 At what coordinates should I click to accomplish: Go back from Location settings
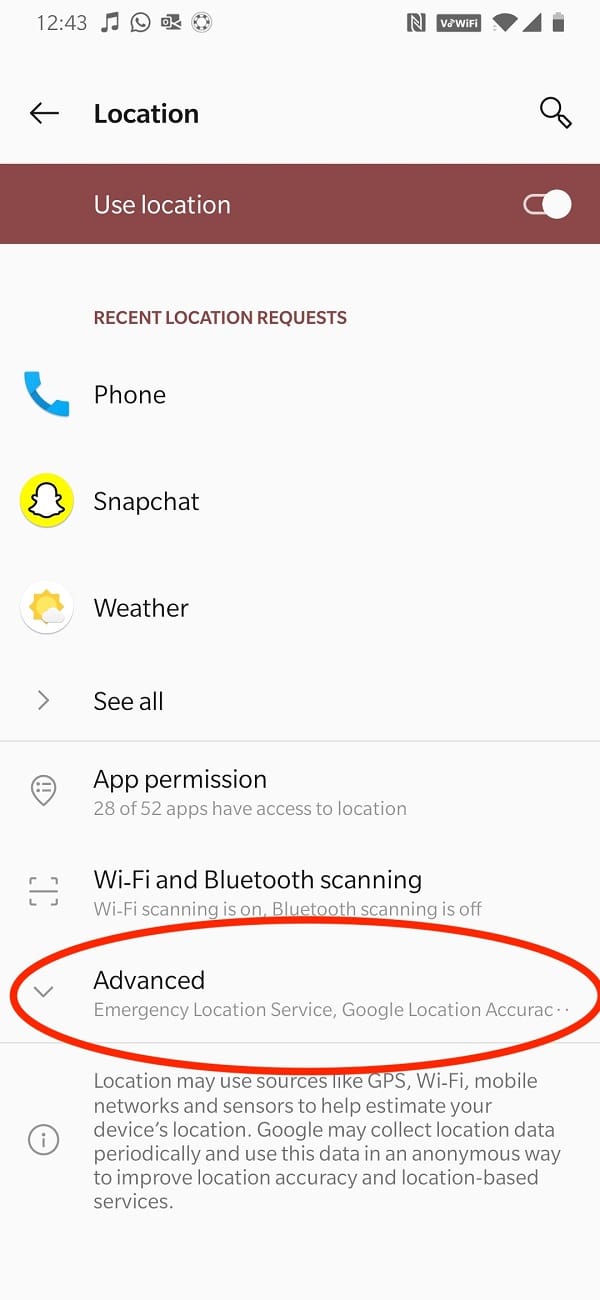[44, 113]
